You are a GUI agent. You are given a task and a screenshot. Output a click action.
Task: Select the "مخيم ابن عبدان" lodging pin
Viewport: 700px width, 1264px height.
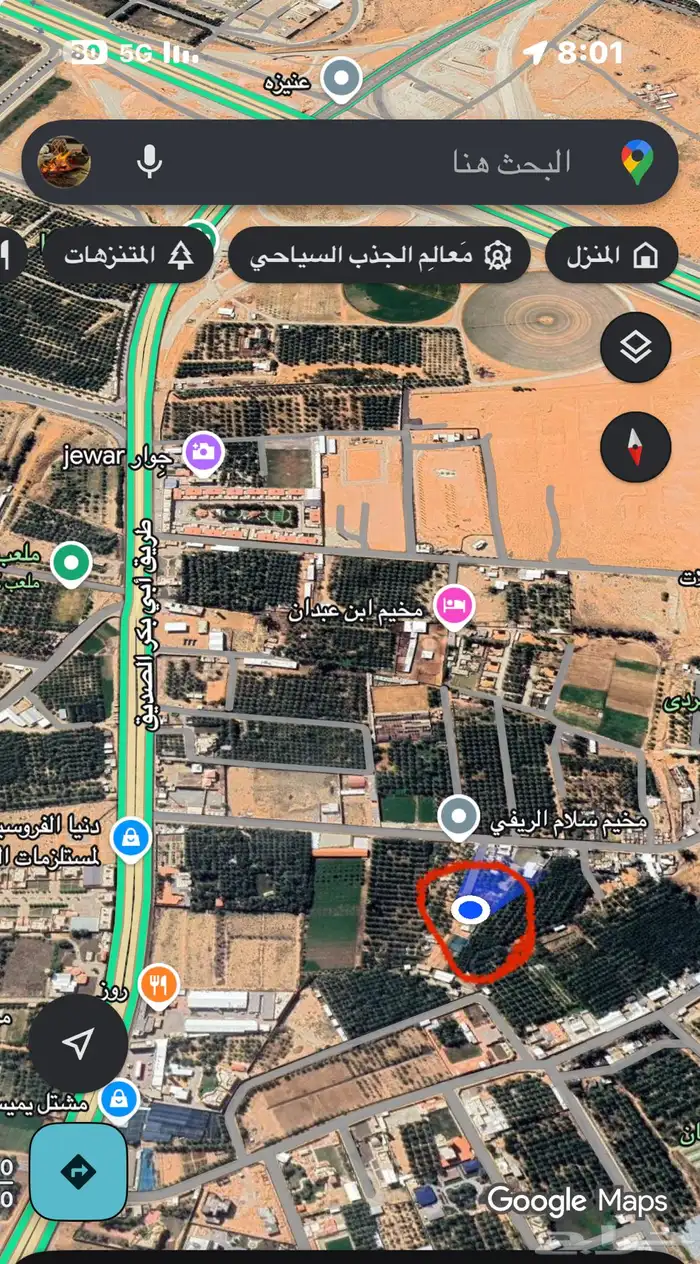[x=454, y=605]
